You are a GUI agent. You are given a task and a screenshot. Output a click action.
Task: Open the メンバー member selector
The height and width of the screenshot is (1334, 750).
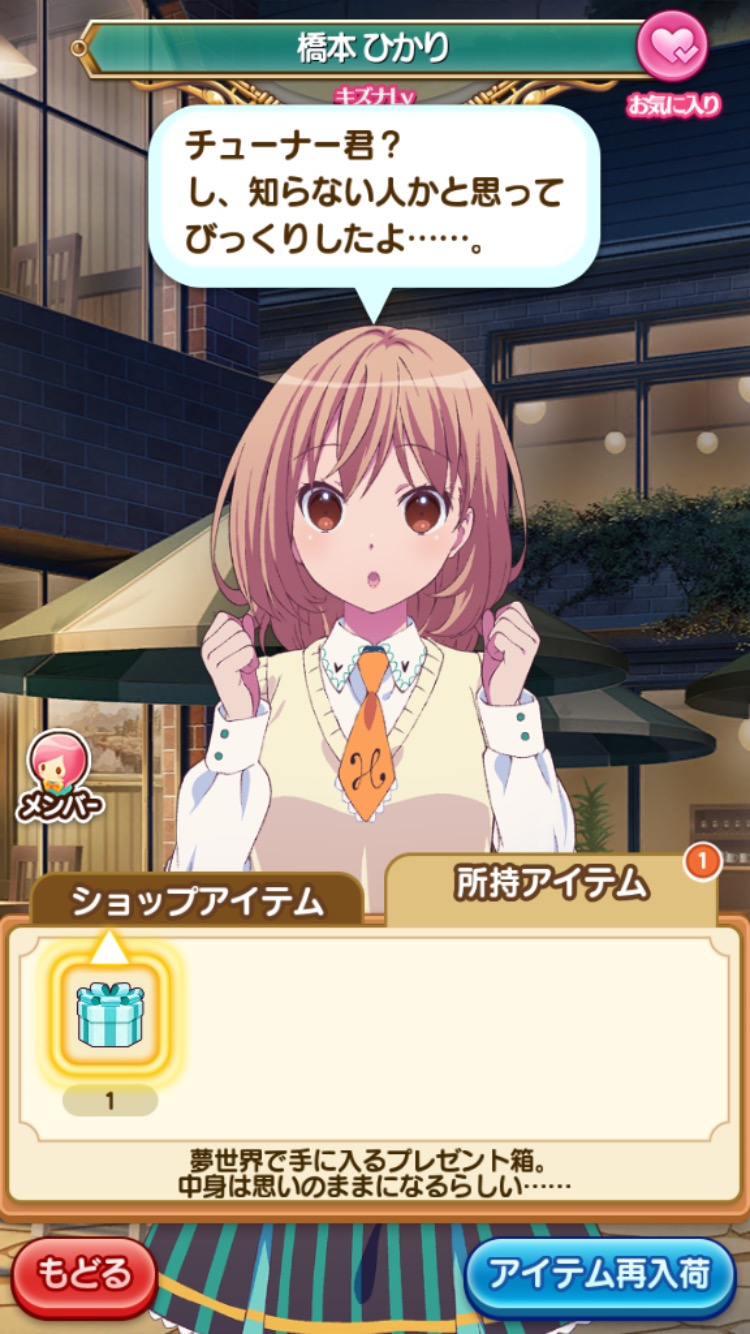(59, 774)
